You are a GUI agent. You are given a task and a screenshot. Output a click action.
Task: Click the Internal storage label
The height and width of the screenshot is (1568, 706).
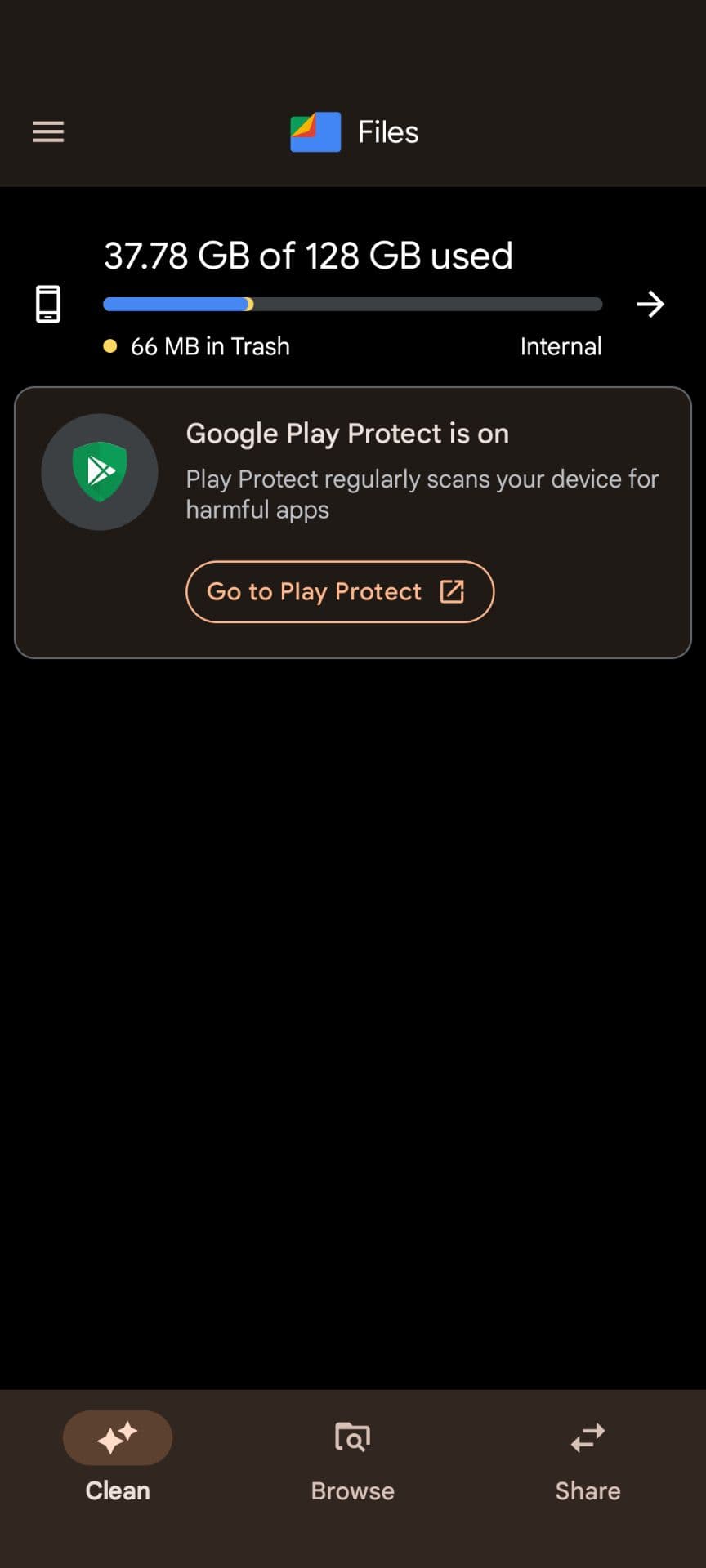pyautogui.click(x=561, y=346)
